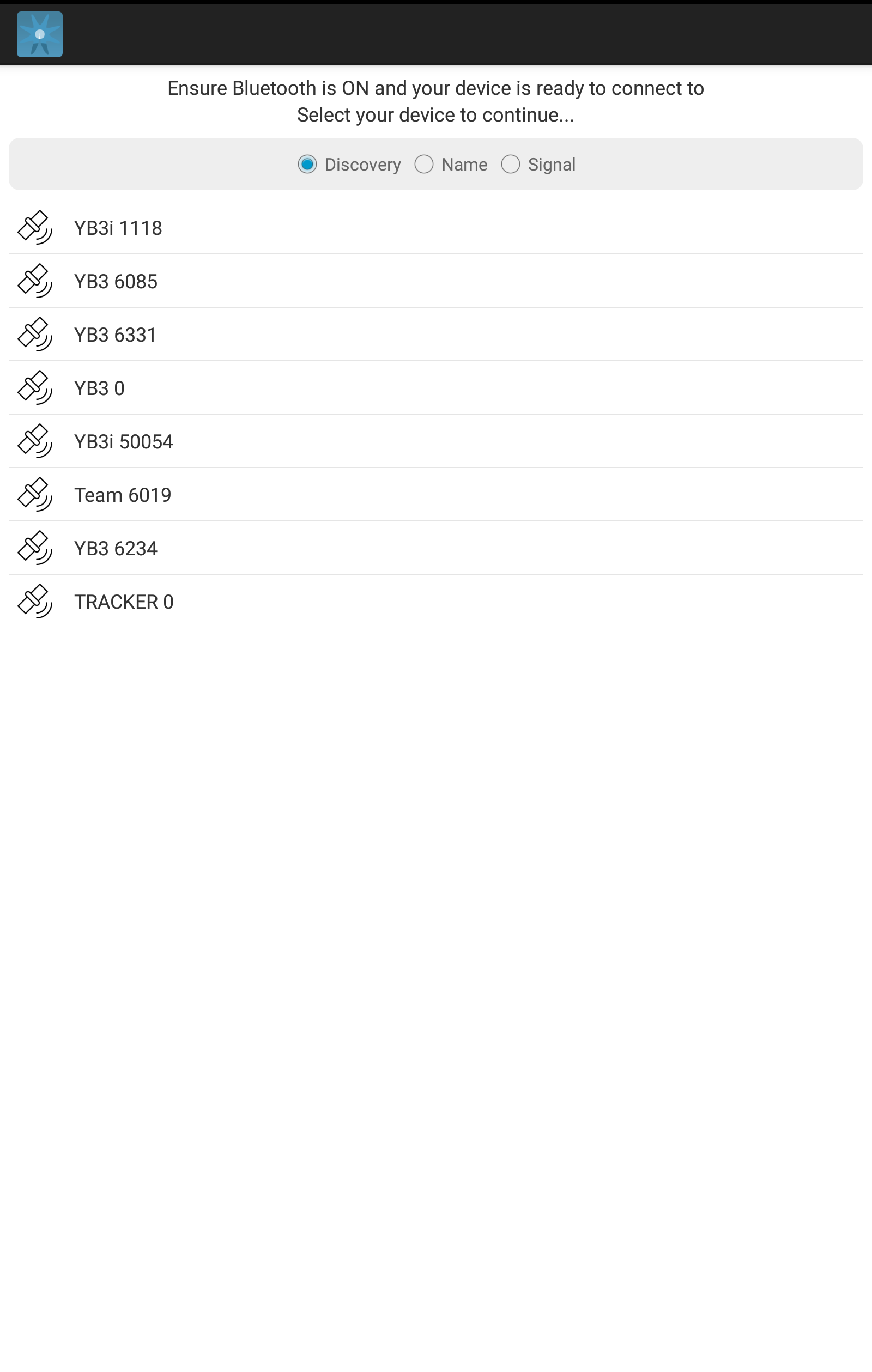Choose YB3 6331 from the list
Image resolution: width=872 pixels, height=1372 pixels.
click(115, 335)
